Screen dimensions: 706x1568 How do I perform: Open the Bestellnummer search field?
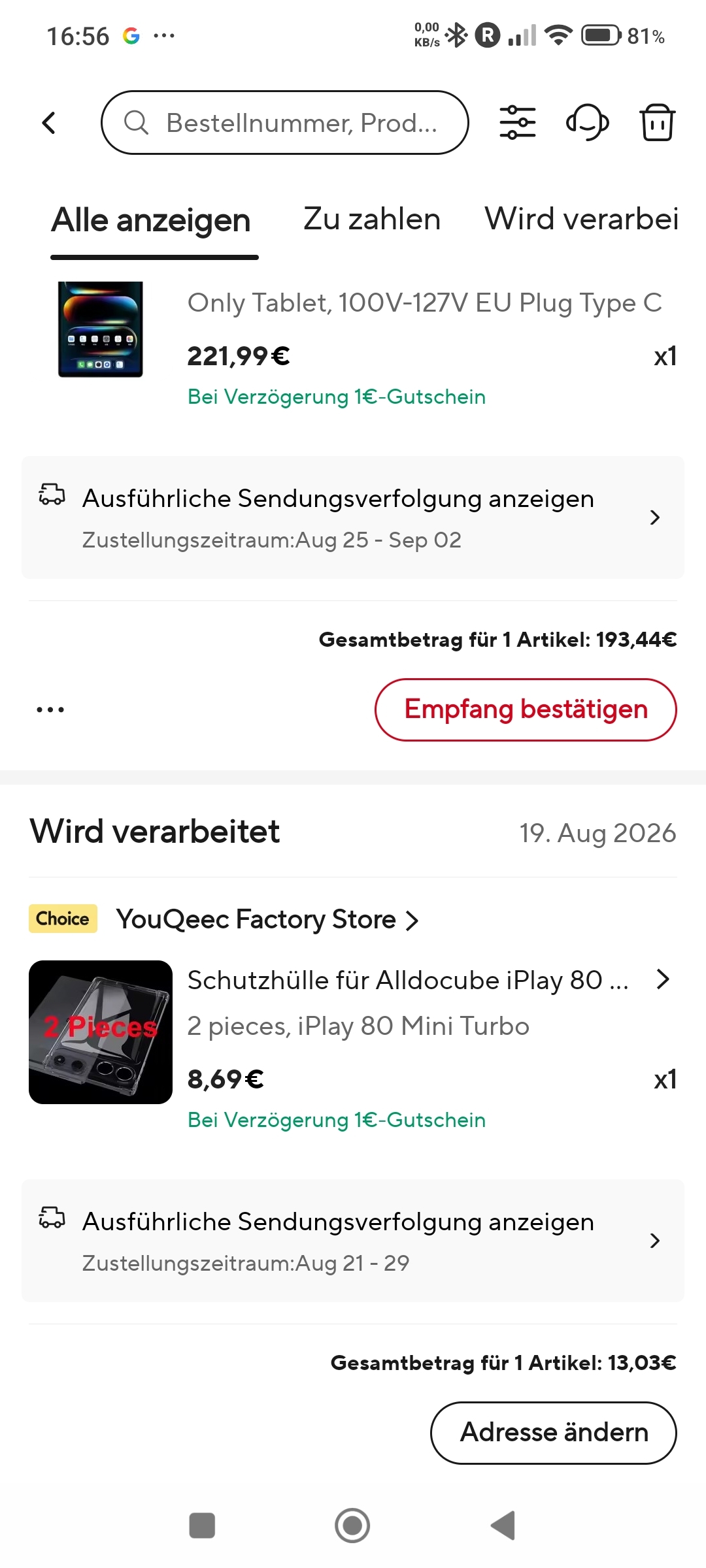[285, 123]
